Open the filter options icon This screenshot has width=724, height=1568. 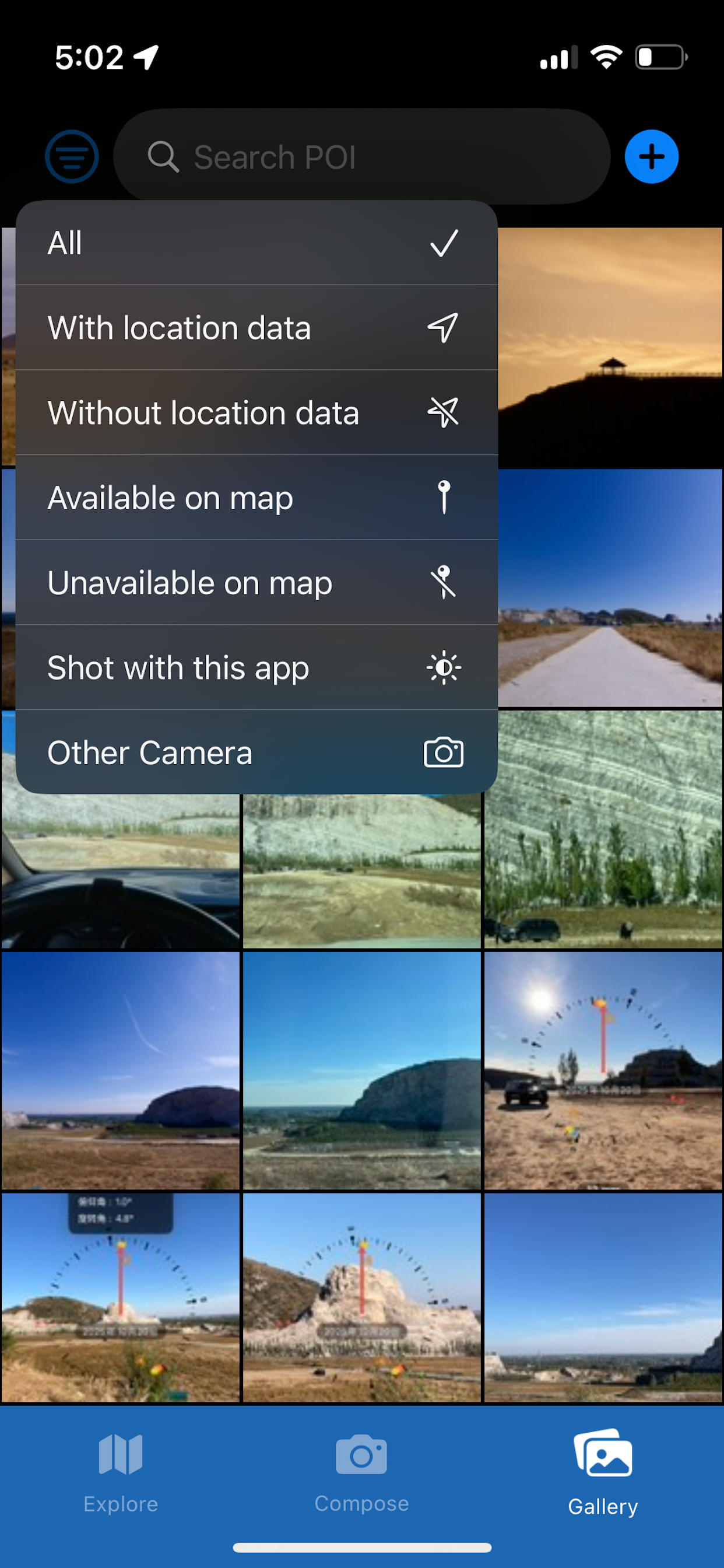72,156
